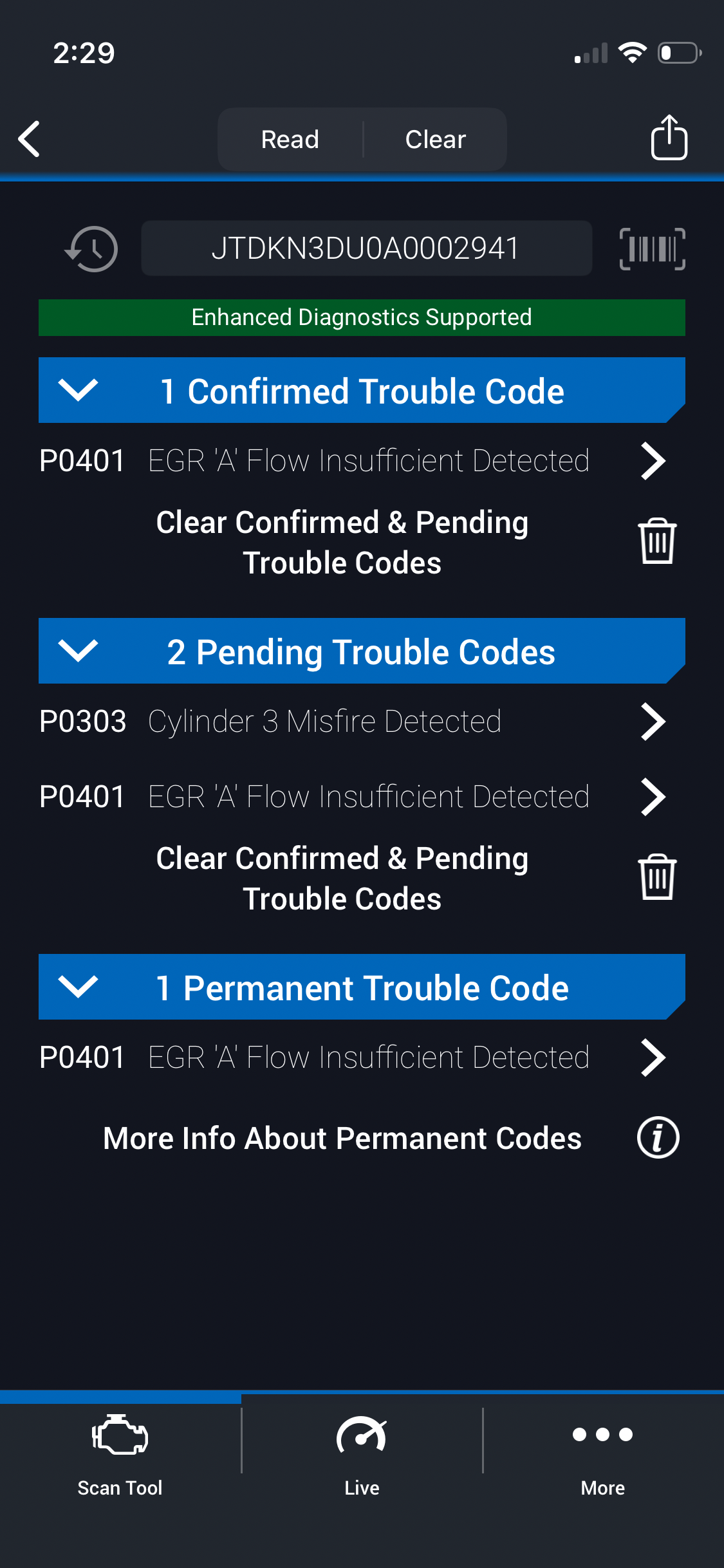Switch to the Scan Tool tab
This screenshot has width=724, height=1568.
(120, 1456)
